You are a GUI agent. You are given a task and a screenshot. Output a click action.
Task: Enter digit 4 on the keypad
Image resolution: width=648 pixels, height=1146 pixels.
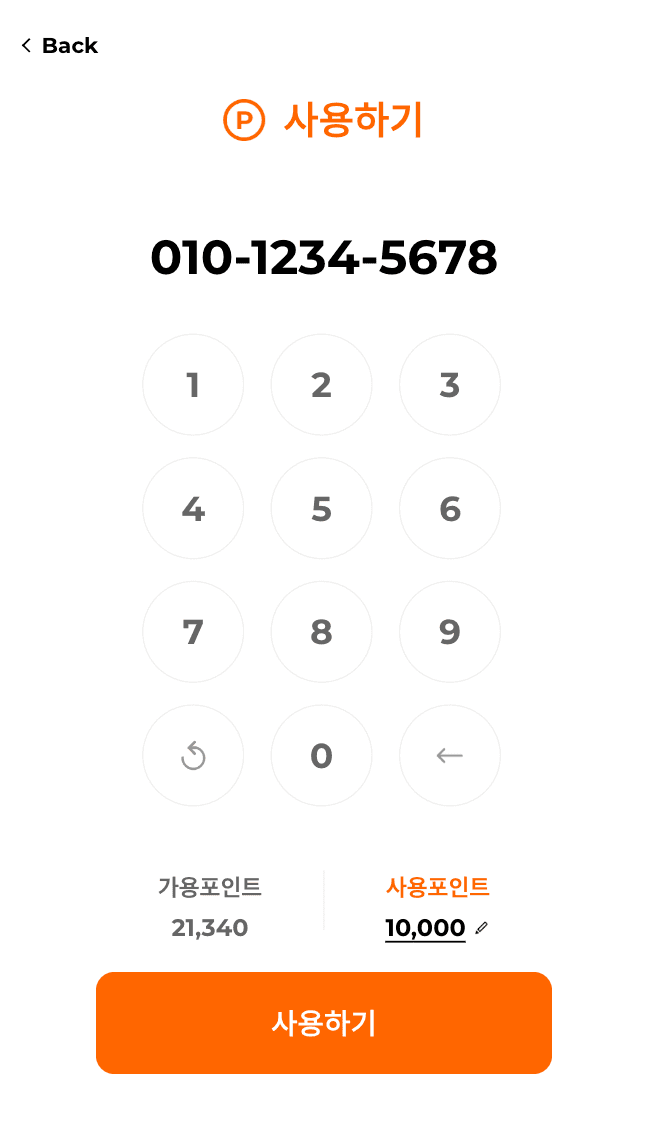point(193,509)
